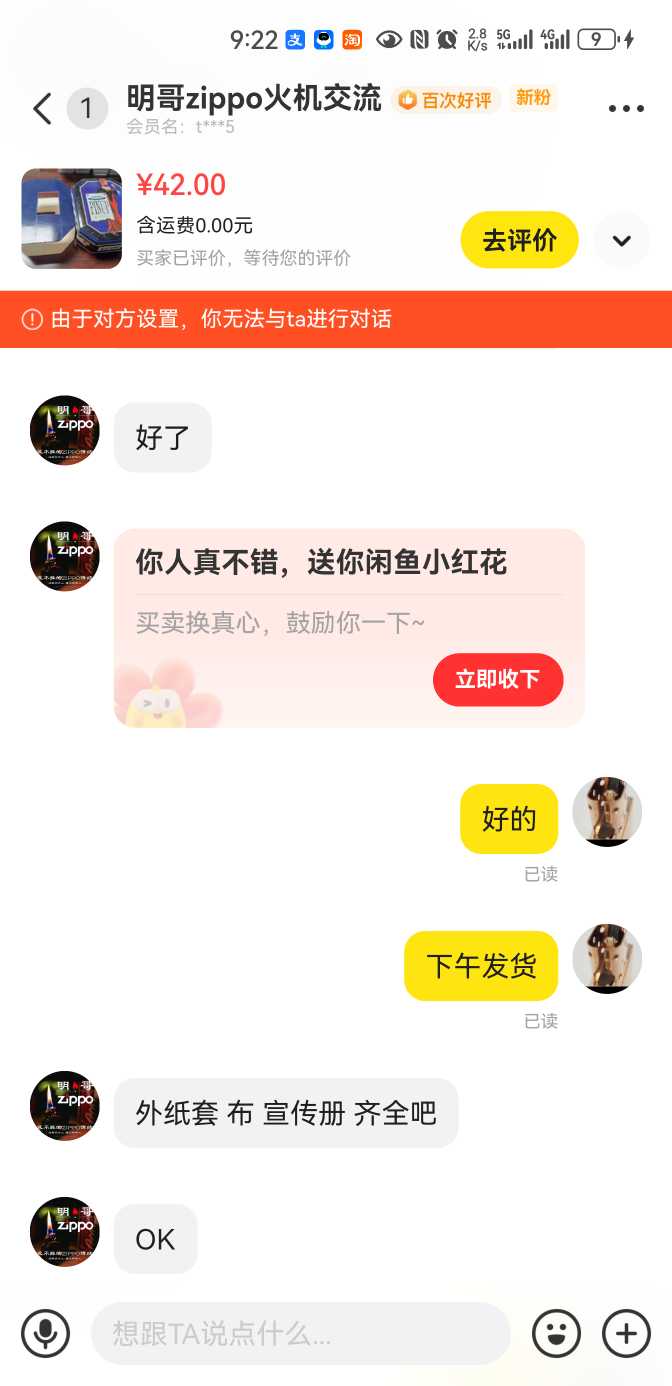Open the three-dot overflow menu
This screenshot has width=672, height=1386.
click(626, 109)
